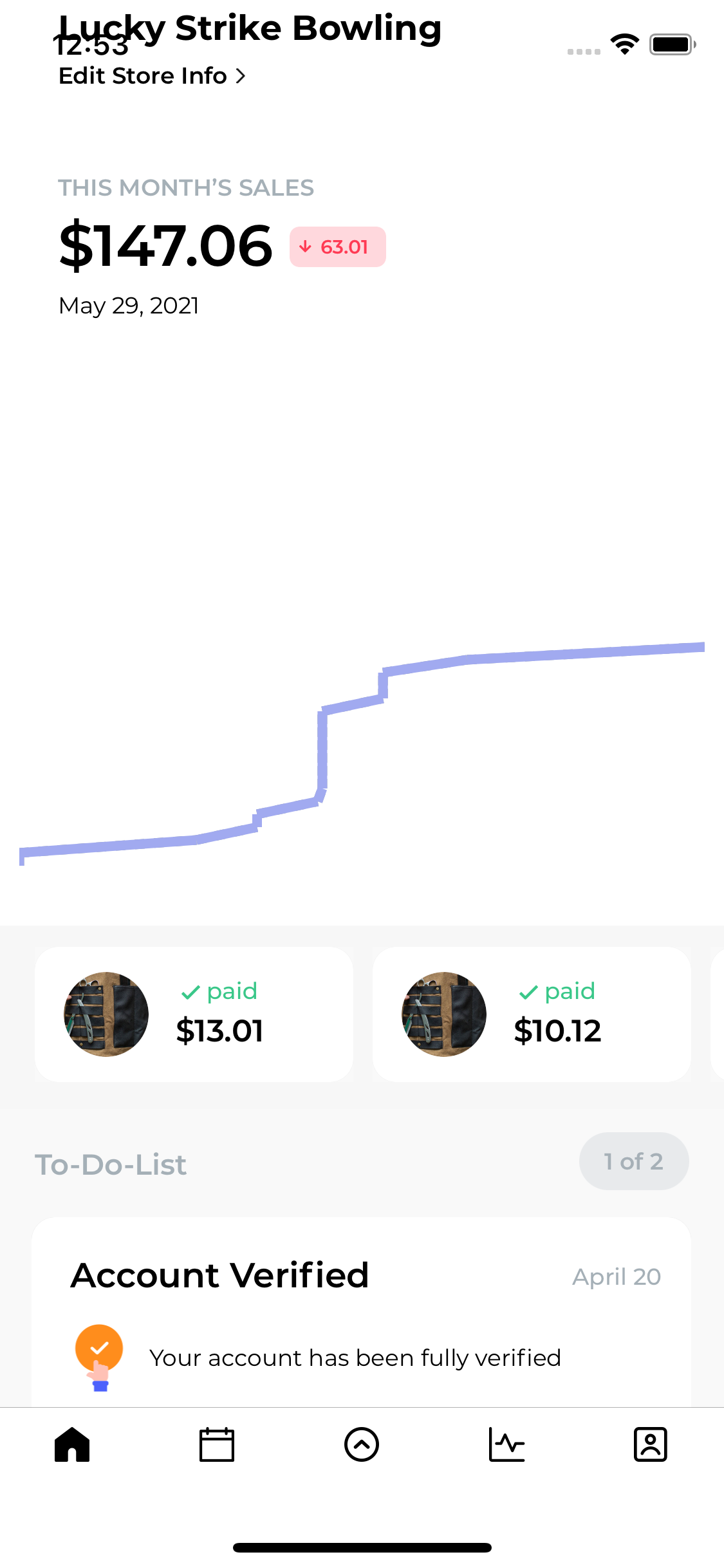The width and height of the screenshot is (724, 1568).
Task: Open the $13.01 paid transaction card
Action: pyautogui.click(x=194, y=1014)
